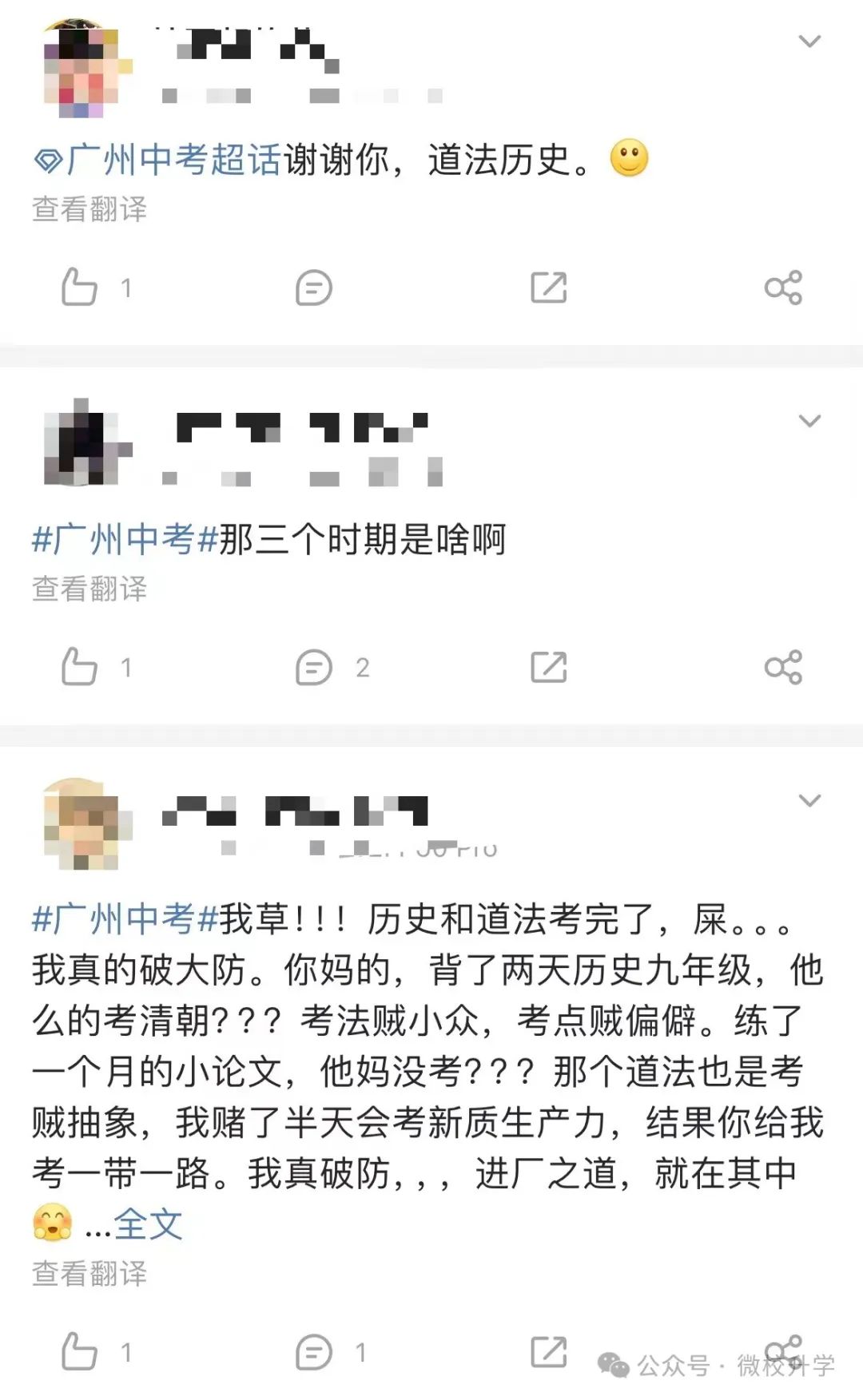Comment on the 谢谢你,道法历史 post
The width and height of the screenshot is (863, 1400).
tap(313, 288)
